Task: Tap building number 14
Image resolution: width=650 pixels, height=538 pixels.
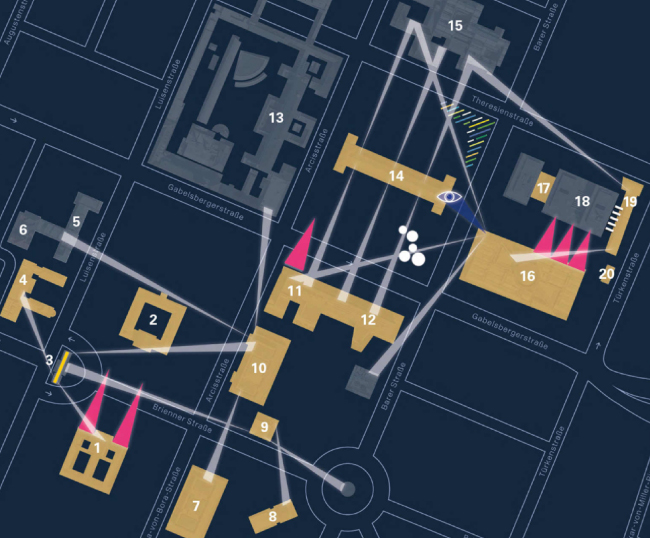Action: [397, 176]
